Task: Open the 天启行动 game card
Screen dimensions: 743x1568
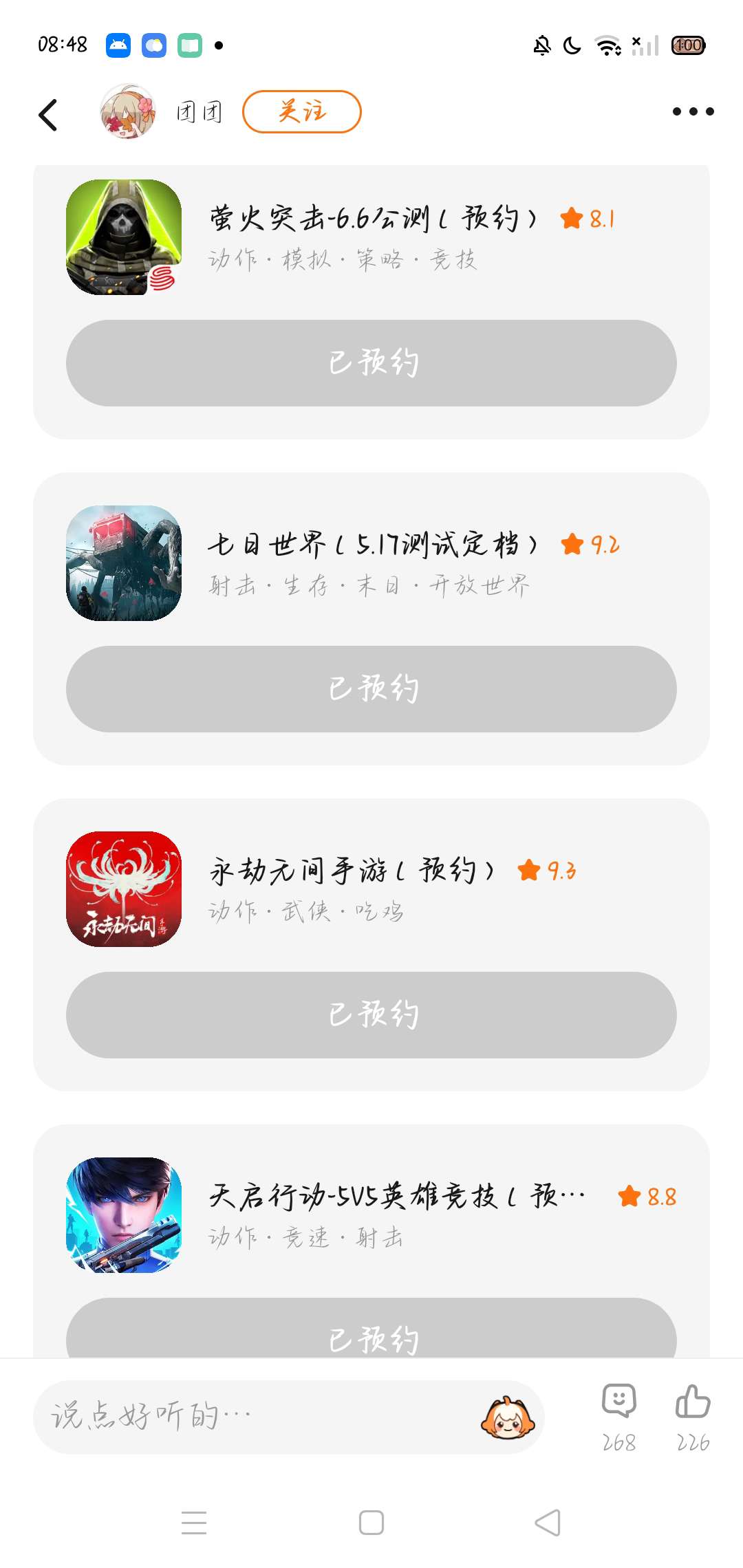Action: point(371,1216)
